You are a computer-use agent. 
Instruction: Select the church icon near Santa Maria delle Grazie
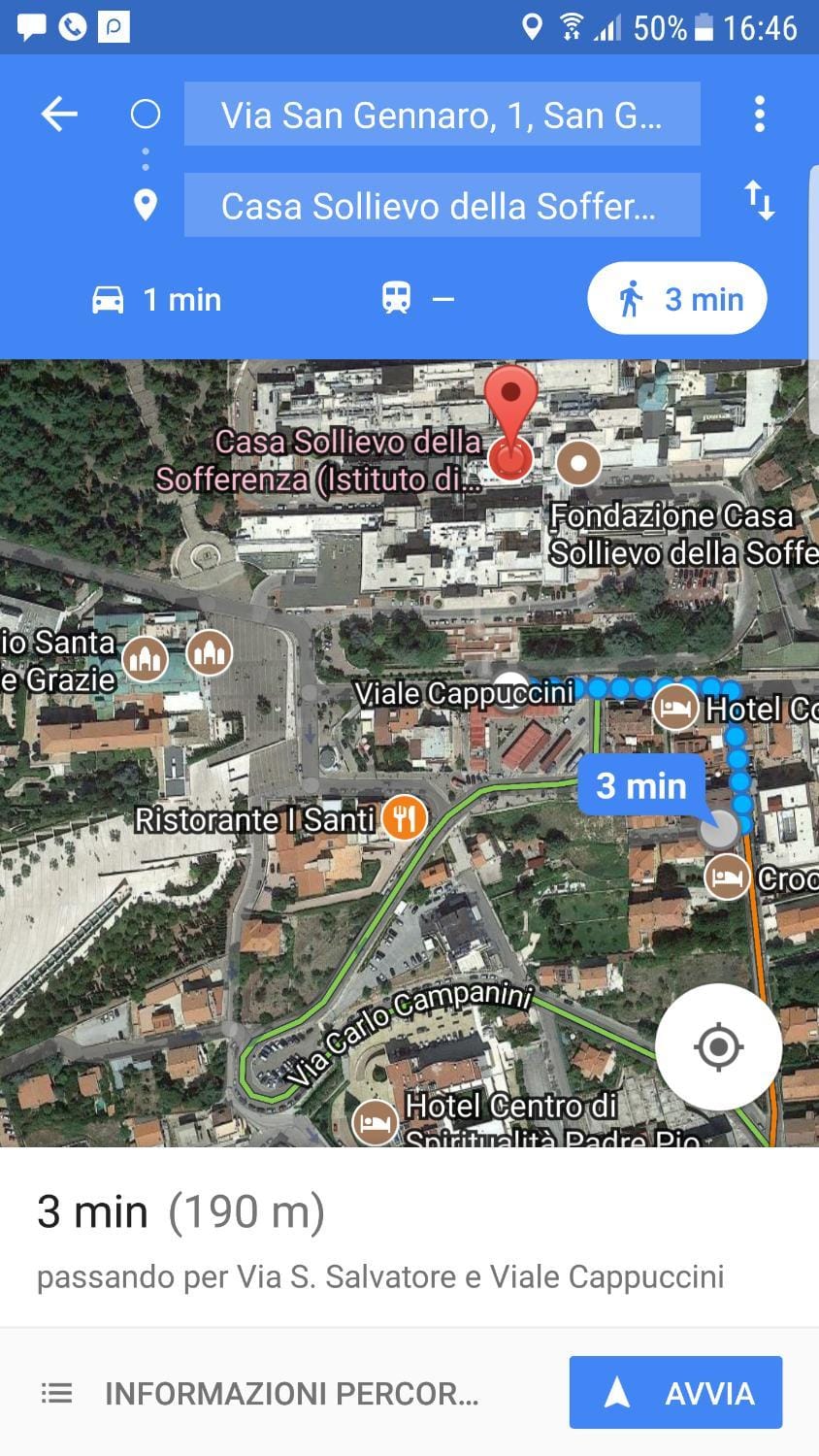146,657
